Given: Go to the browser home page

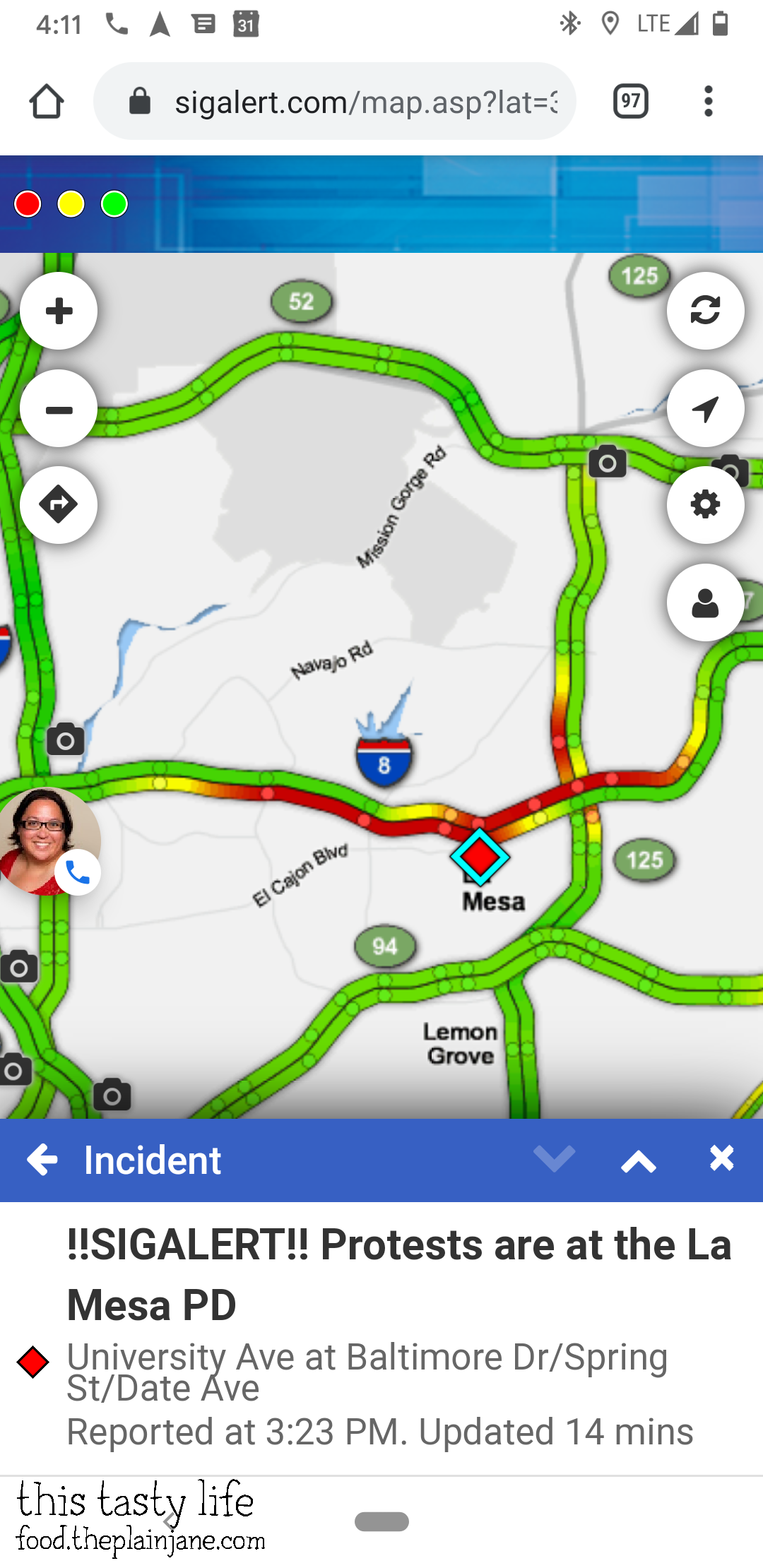Looking at the screenshot, I should point(47,101).
